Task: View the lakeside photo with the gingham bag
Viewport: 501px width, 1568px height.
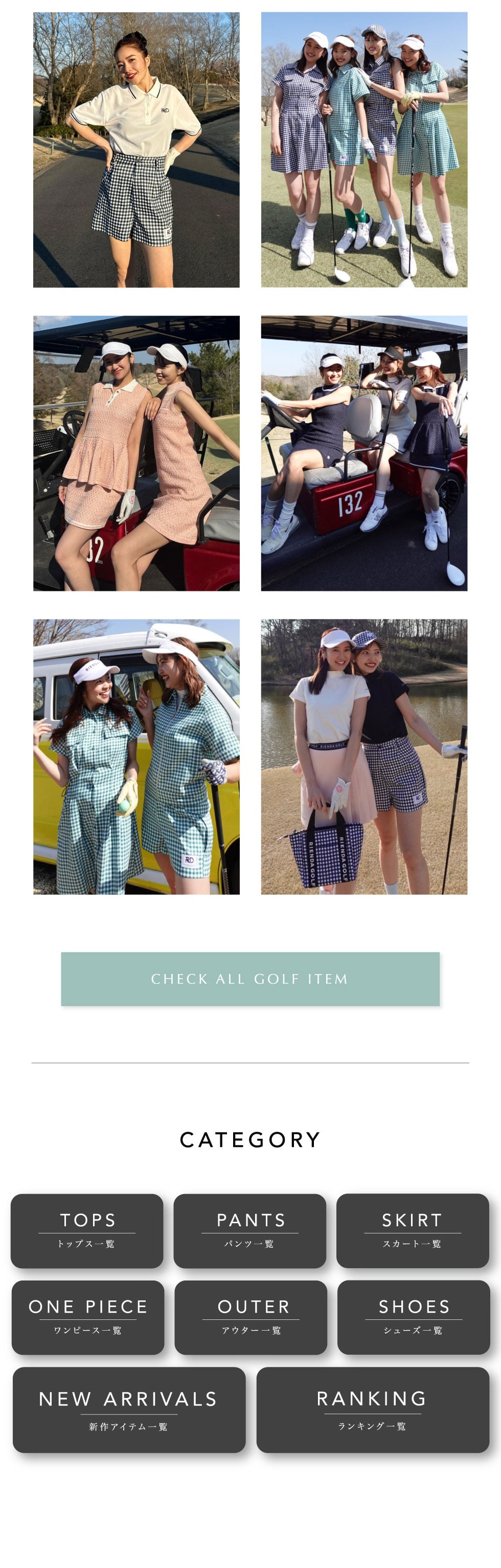Action: click(364, 757)
